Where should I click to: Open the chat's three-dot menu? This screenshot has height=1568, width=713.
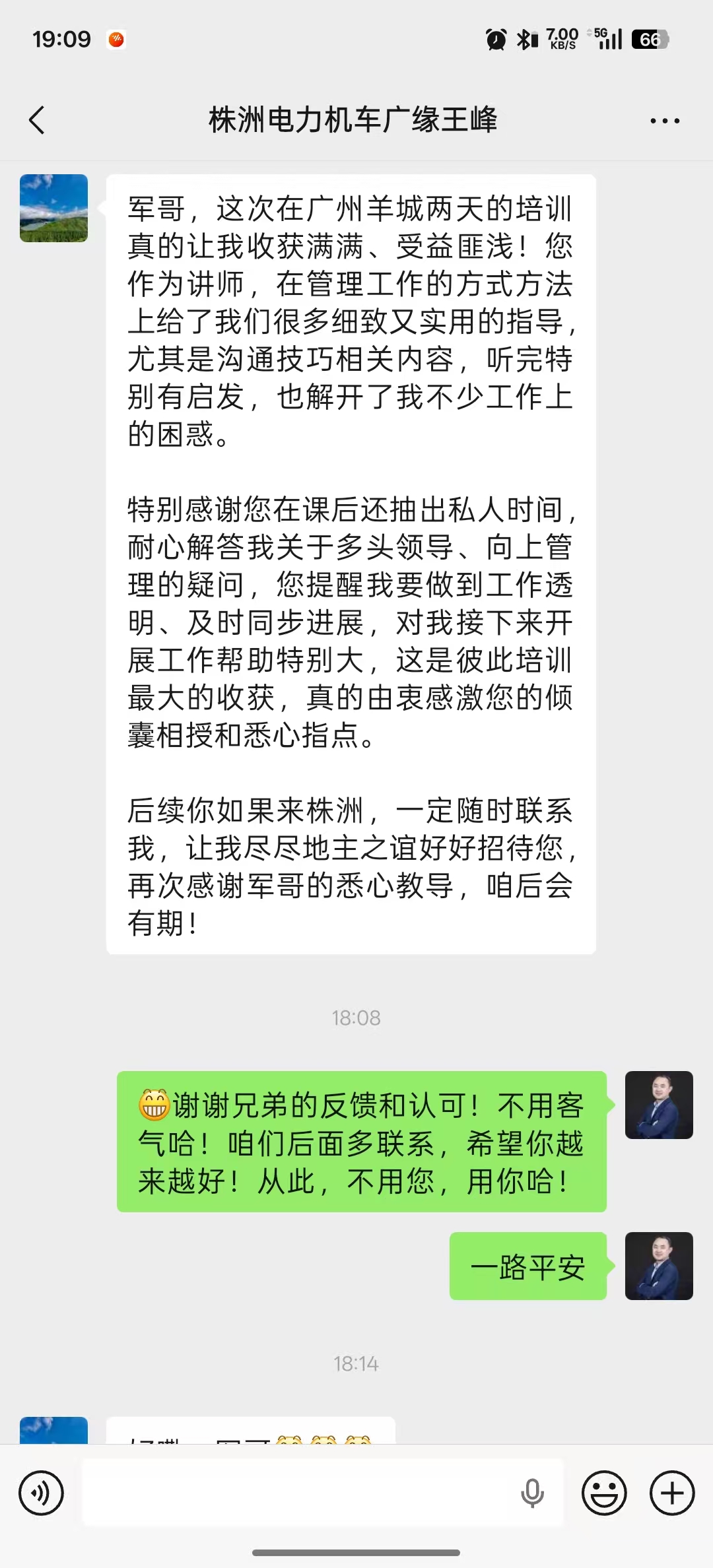pyautogui.click(x=664, y=121)
